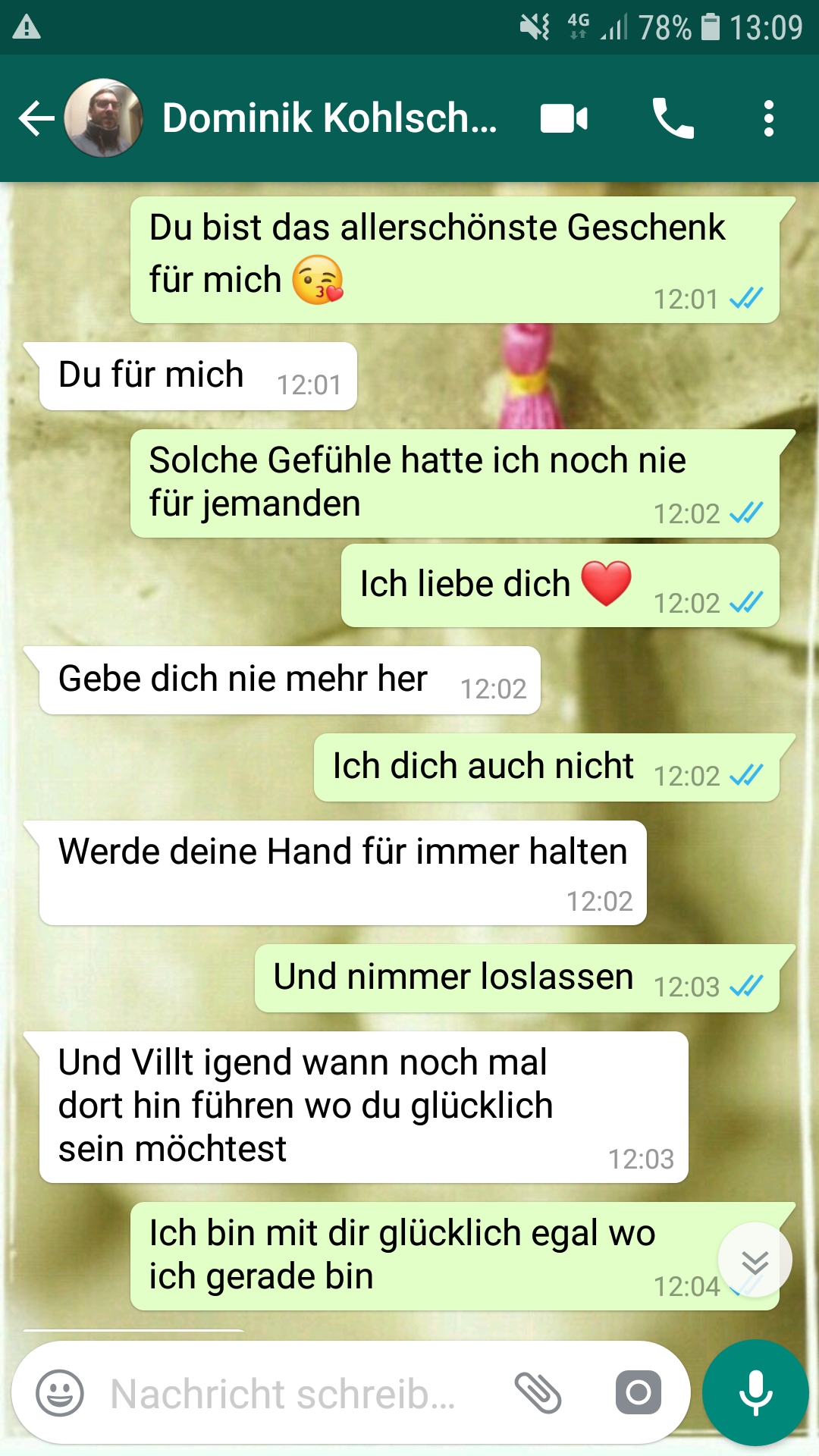
Task: Jump to the latest messages
Action: 755,1260
